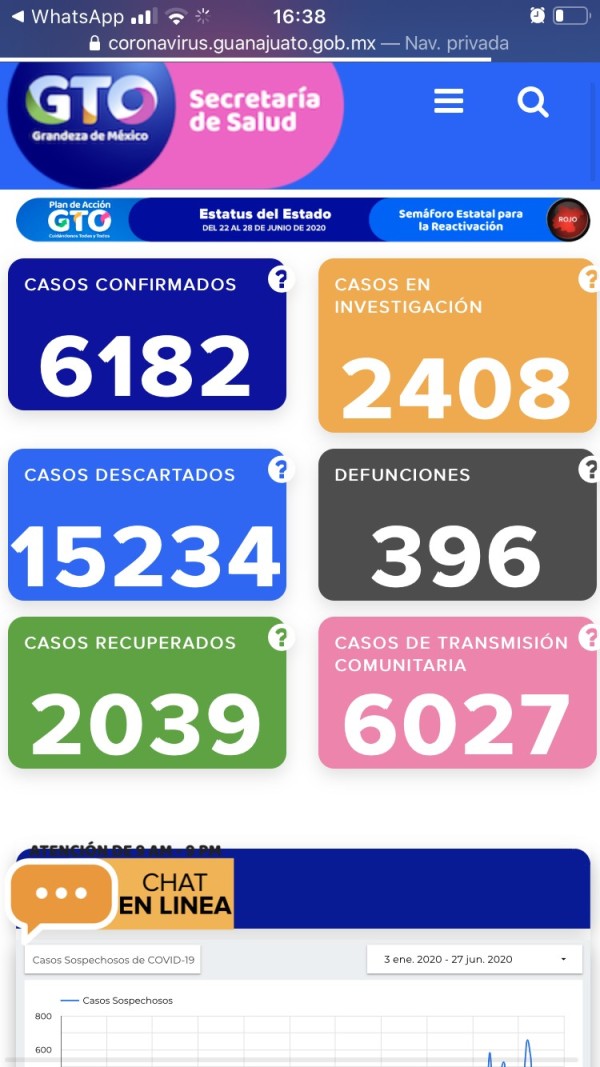Show help for Casos en Investigación
Image resolution: width=600 pixels, height=1067 pixels.
click(x=590, y=279)
